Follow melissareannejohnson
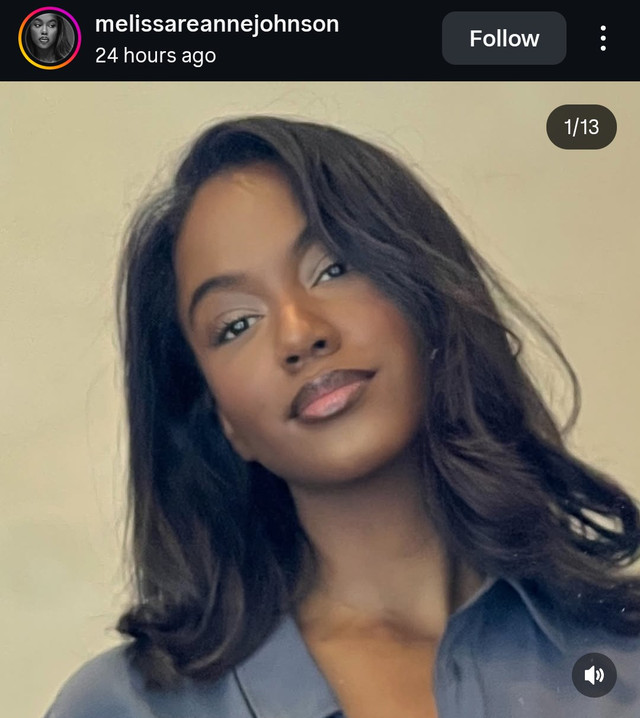 504,38
